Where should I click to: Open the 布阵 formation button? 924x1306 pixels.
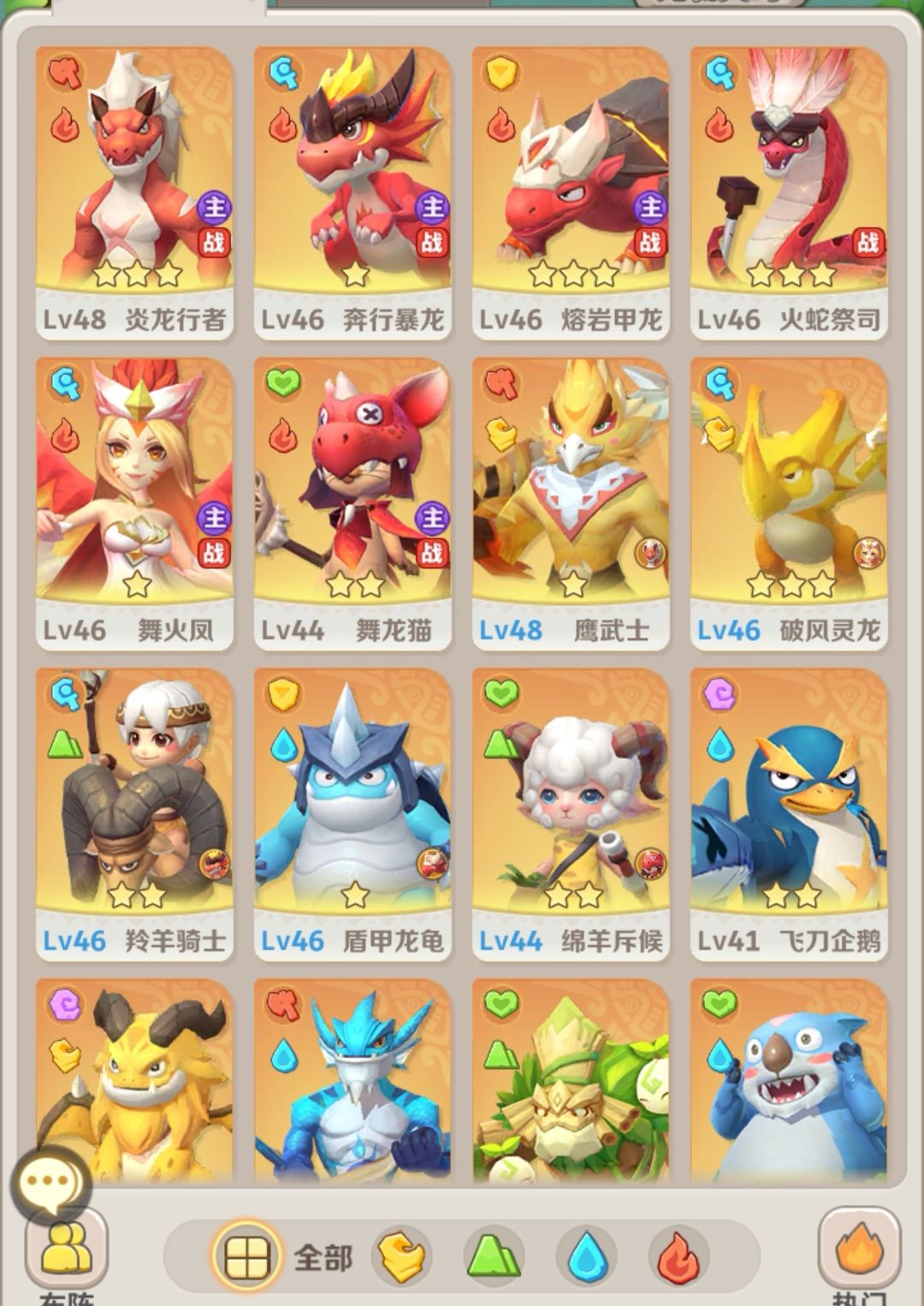pos(67,1256)
